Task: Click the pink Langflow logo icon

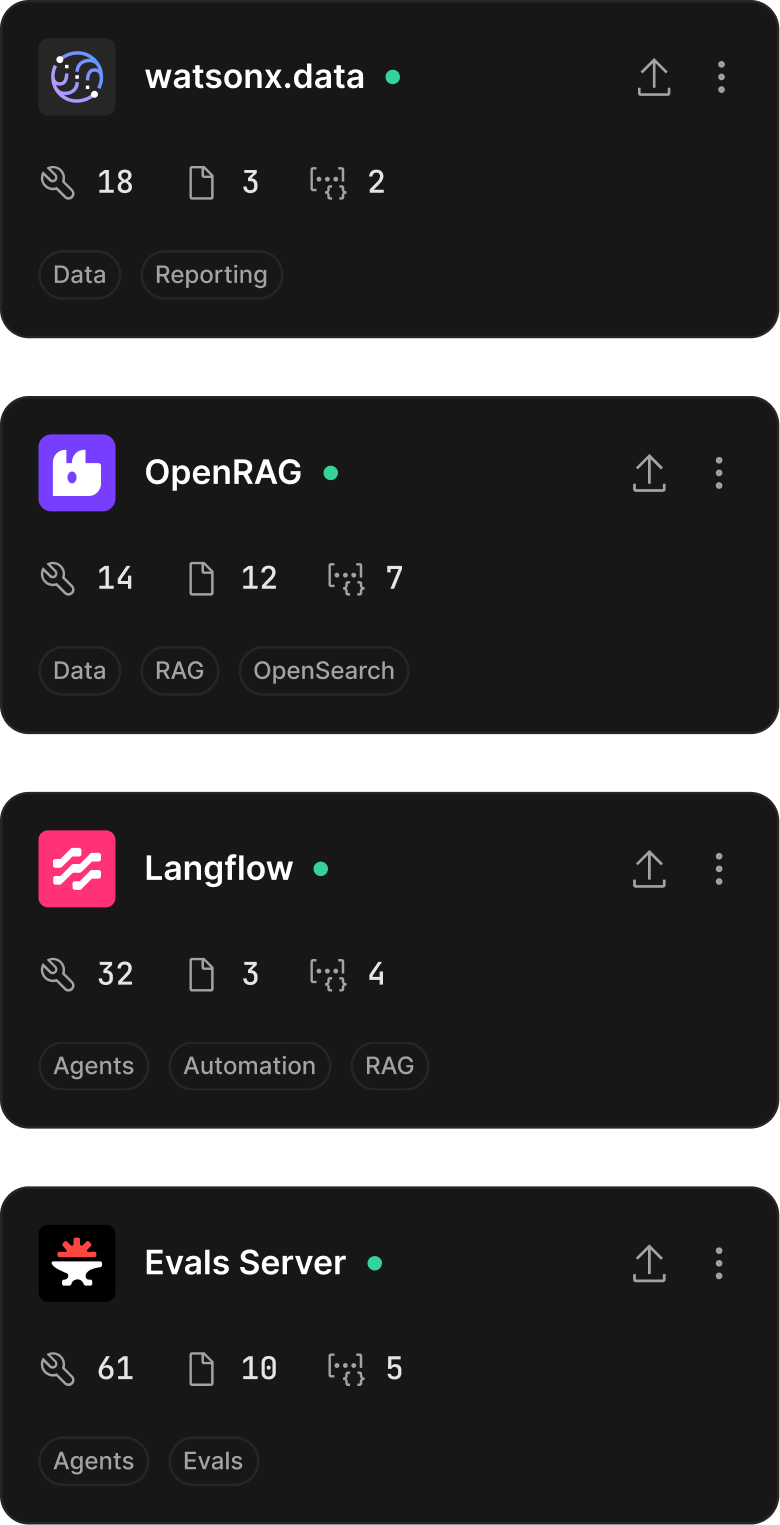Action: 77,869
